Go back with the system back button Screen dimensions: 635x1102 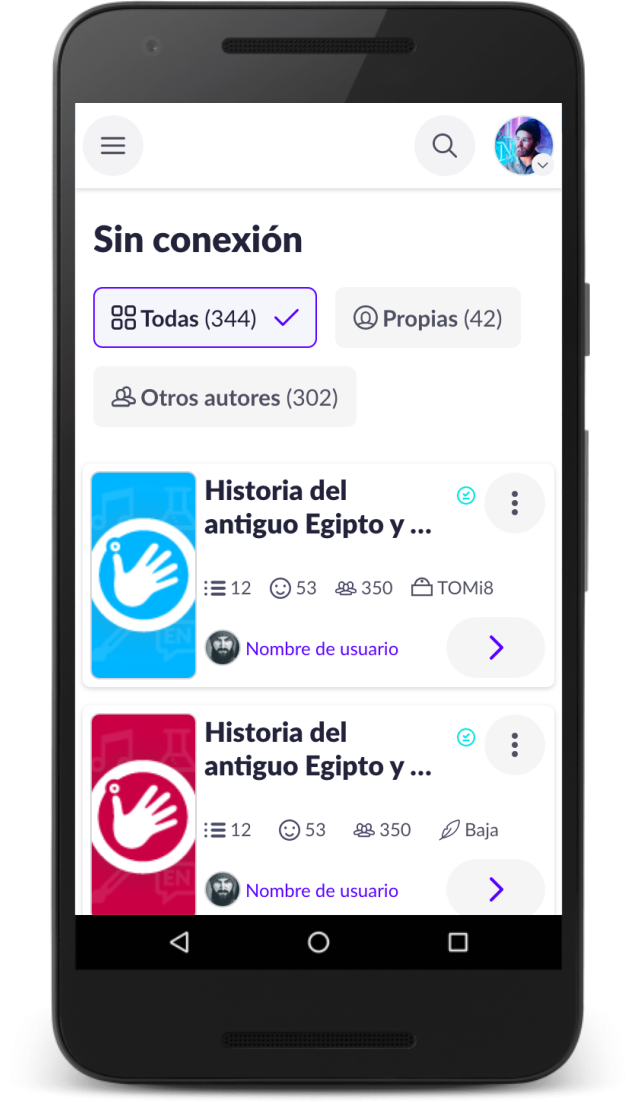coord(179,942)
